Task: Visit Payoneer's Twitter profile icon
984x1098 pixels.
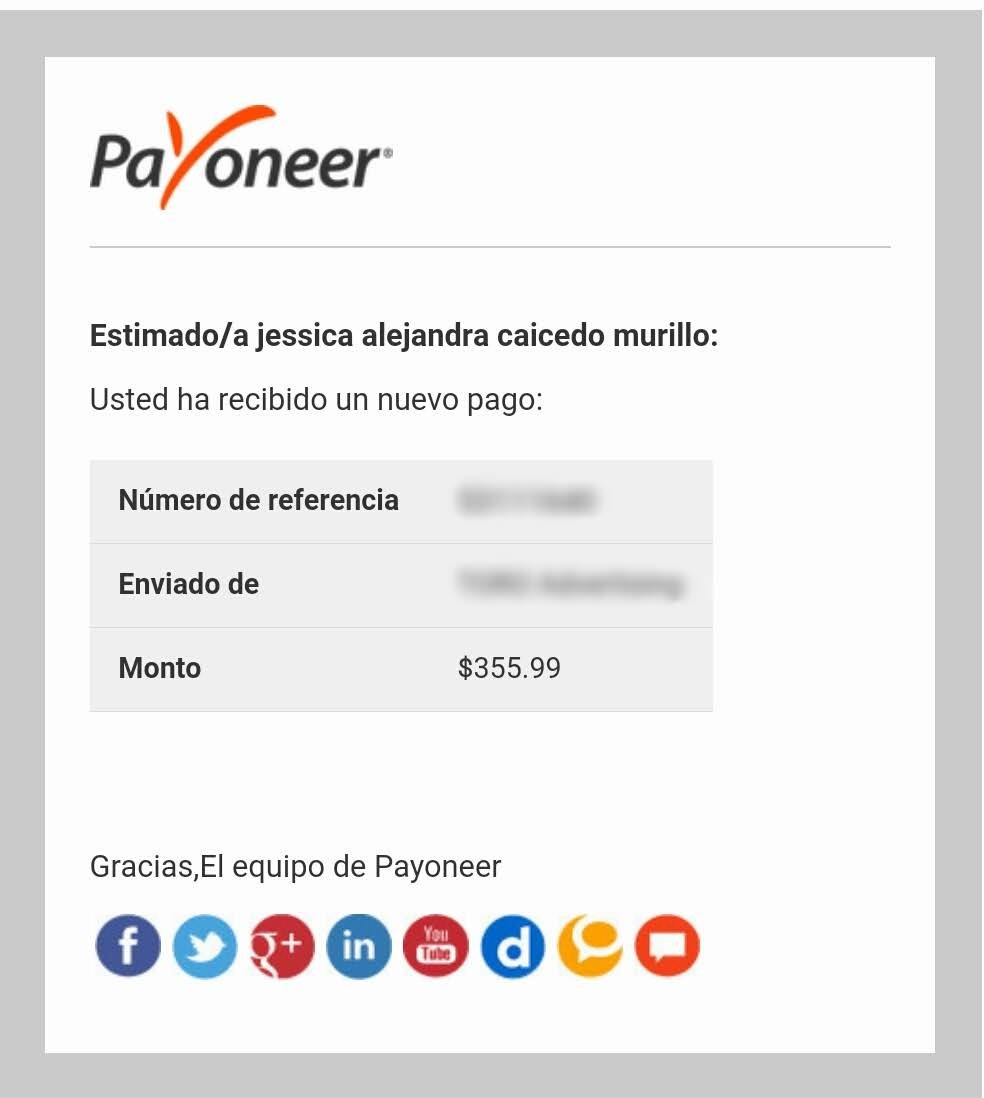Action: click(205, 946)
